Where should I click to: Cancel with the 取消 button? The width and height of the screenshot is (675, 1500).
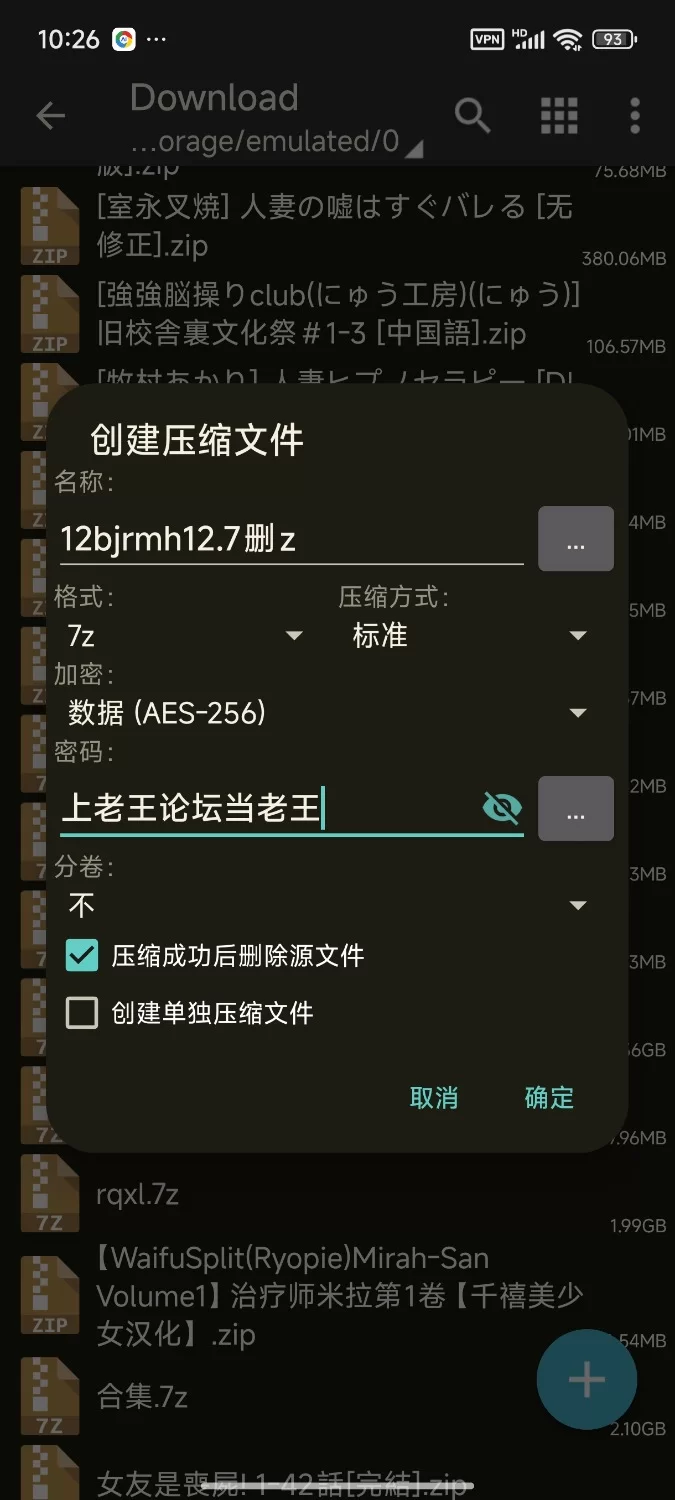pyautogui.click(x=434, y=1097)
